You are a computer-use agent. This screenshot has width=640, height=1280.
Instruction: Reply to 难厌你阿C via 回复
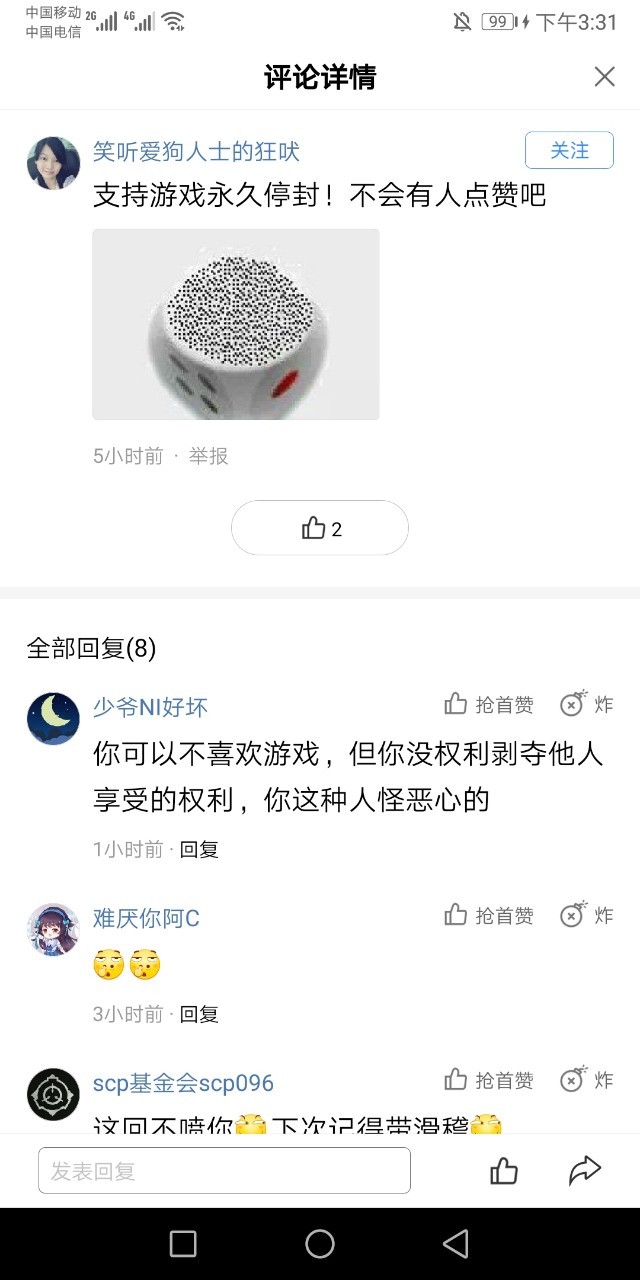pos(199,1014)
